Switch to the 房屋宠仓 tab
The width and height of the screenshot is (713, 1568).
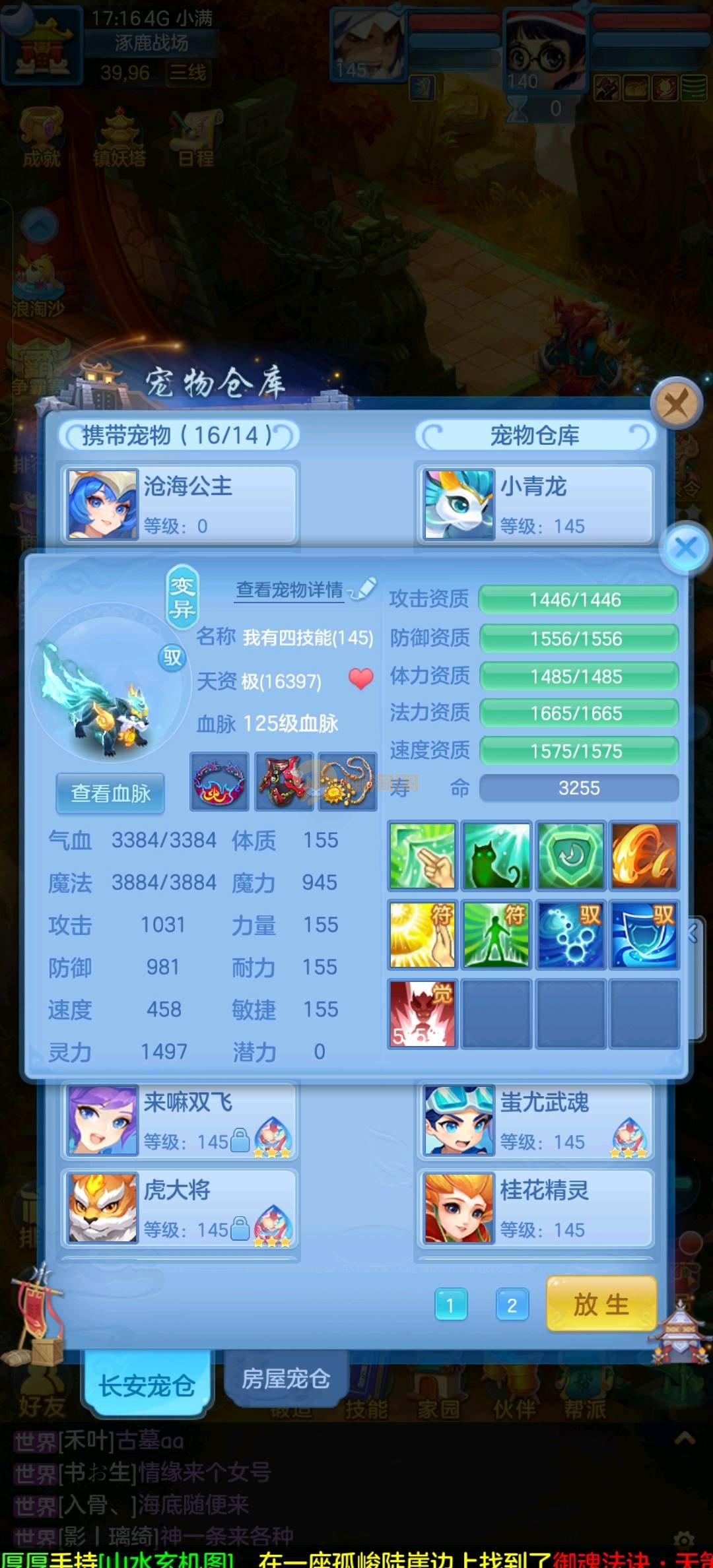(285, 1378)
